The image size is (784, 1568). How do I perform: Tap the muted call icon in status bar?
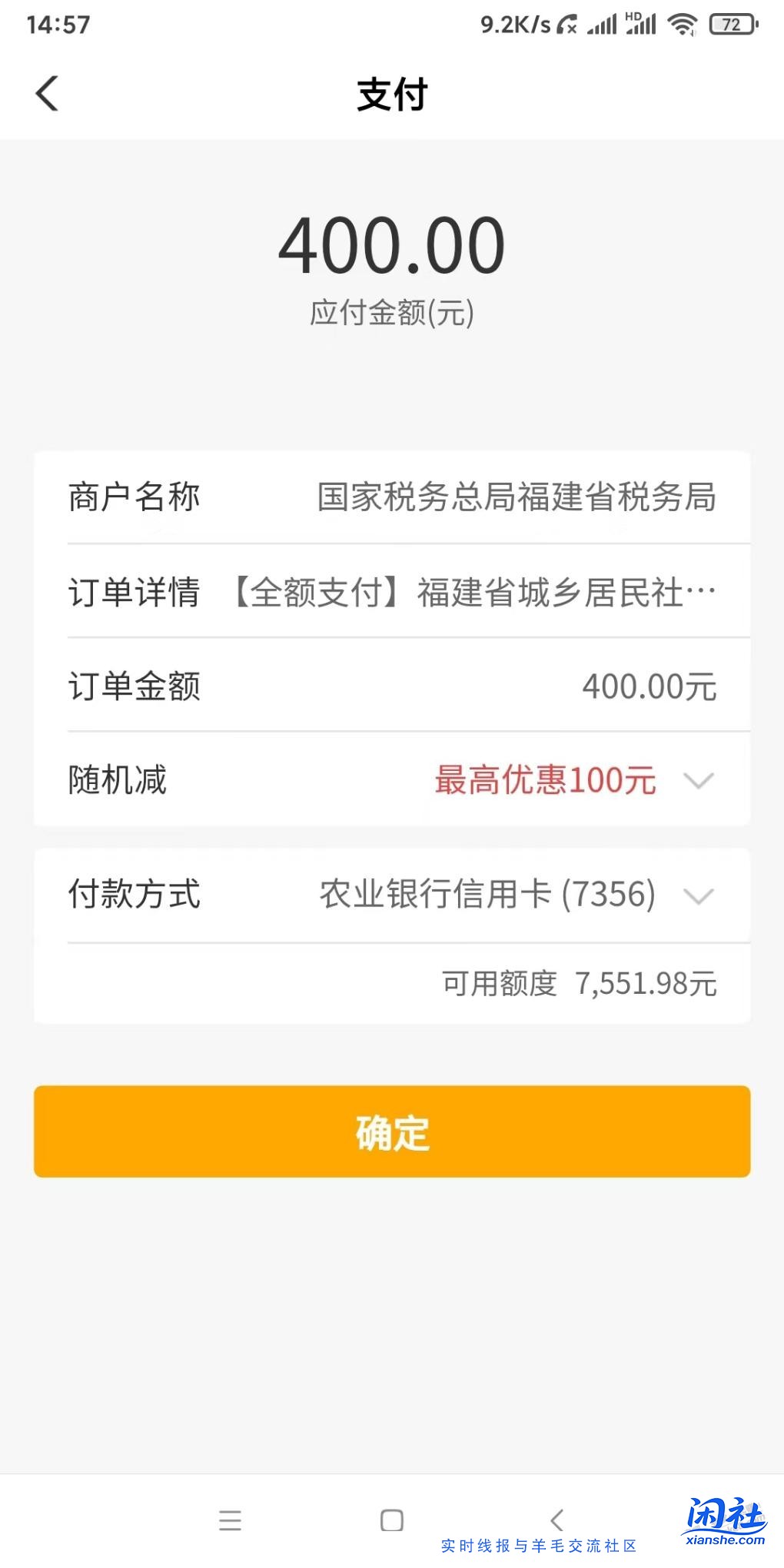[566, 25]
